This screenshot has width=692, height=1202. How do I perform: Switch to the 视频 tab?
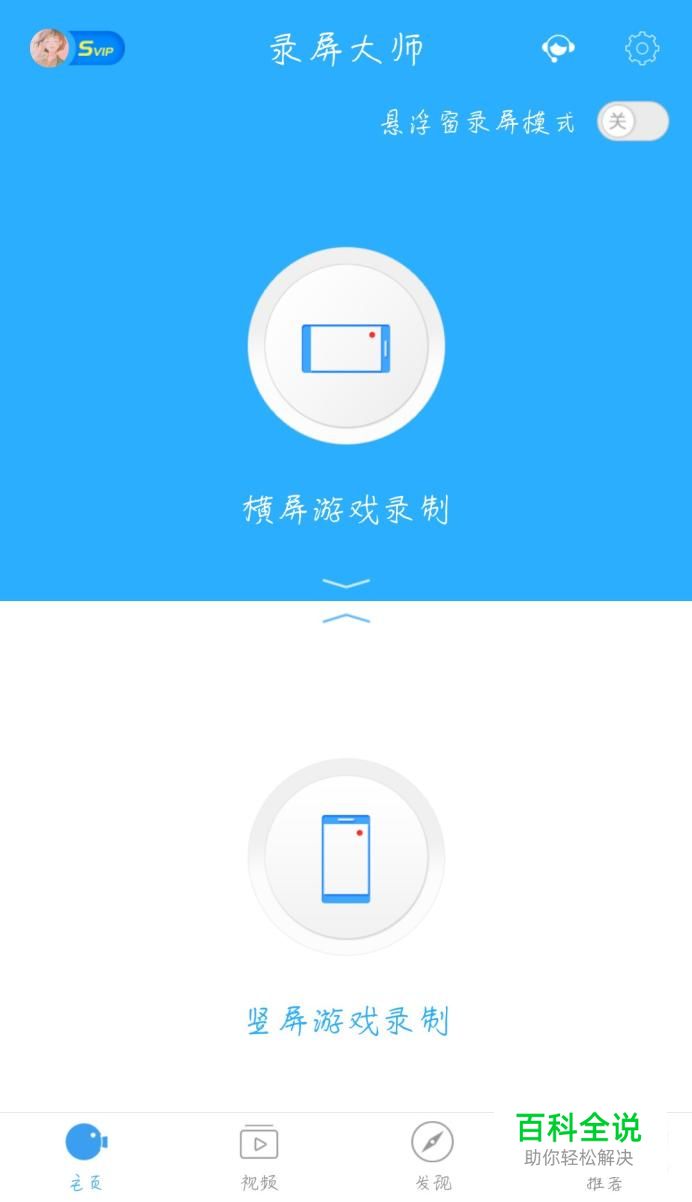pyautogui.click(x=259, y=1156)
